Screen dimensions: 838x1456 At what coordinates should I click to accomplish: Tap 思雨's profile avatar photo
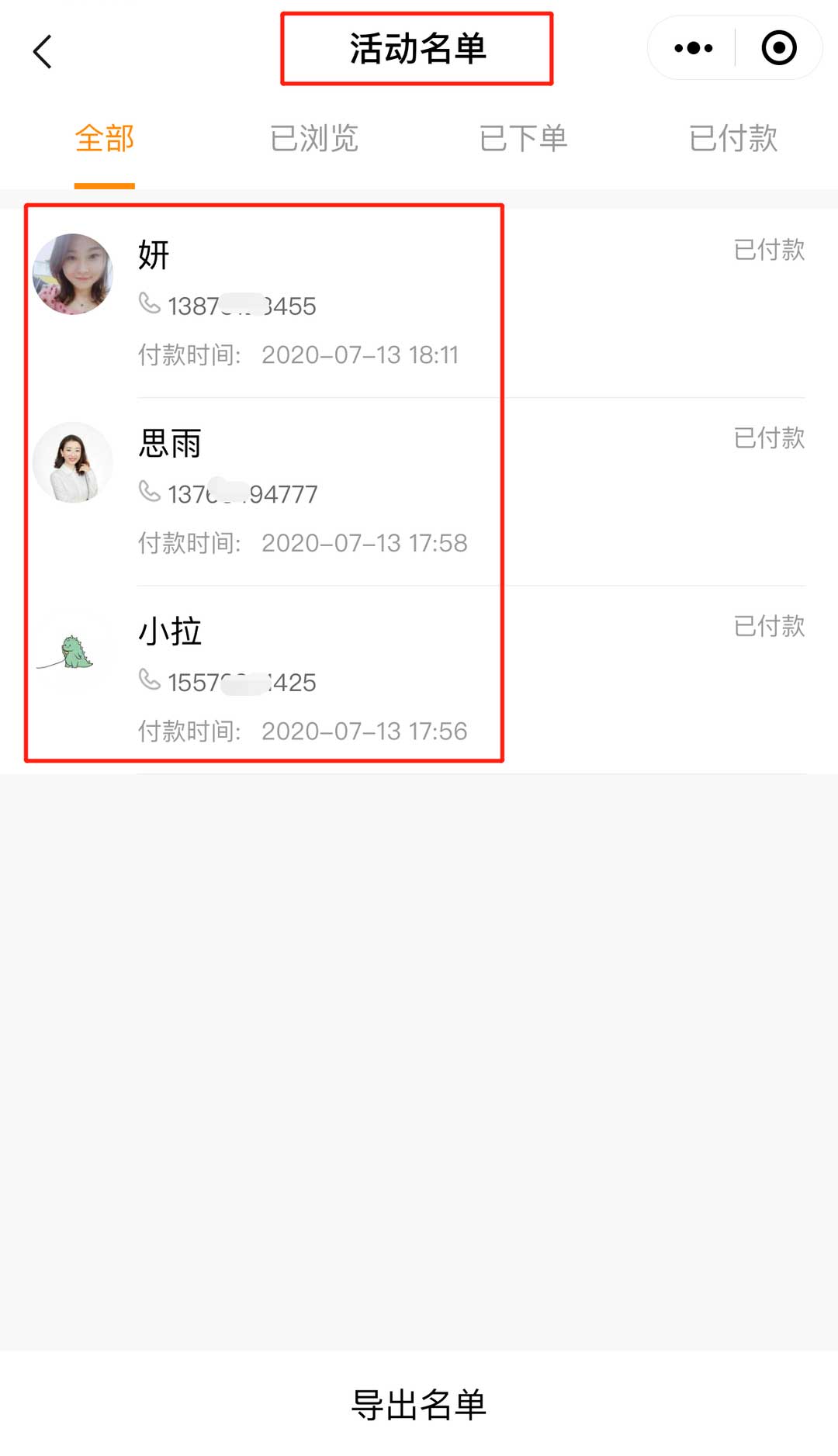click(x=74, y=462)
